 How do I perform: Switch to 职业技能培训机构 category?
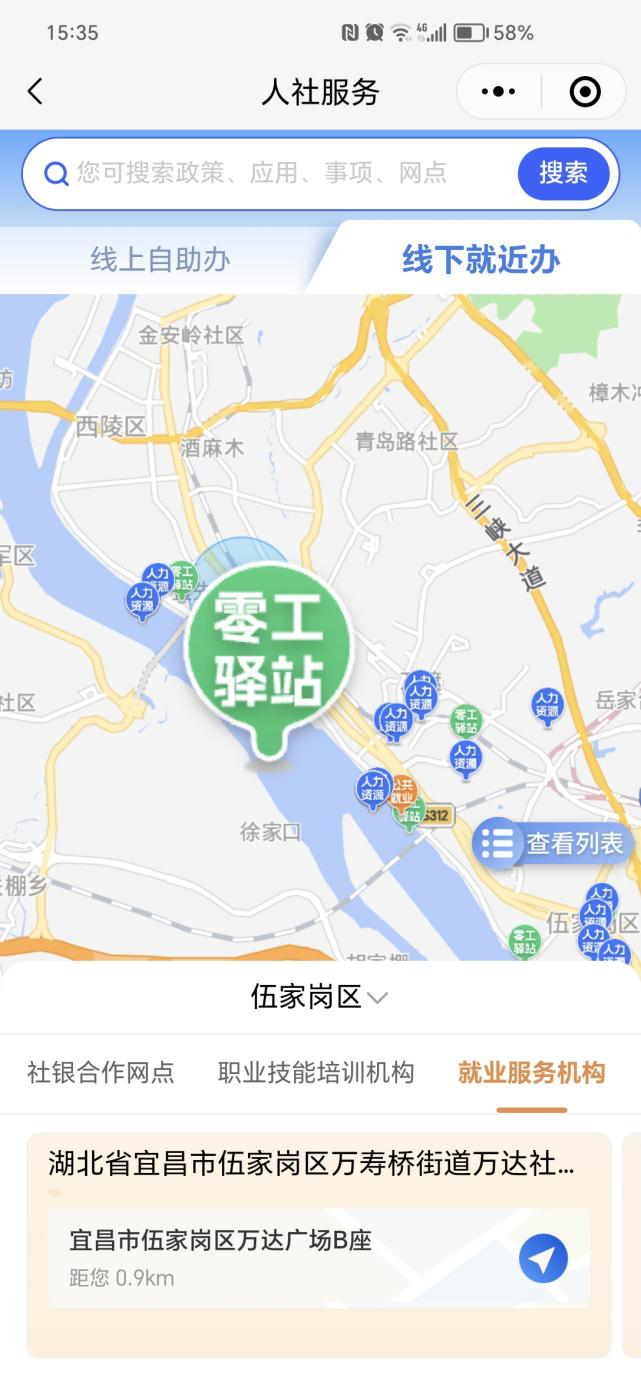point(315,1073)
